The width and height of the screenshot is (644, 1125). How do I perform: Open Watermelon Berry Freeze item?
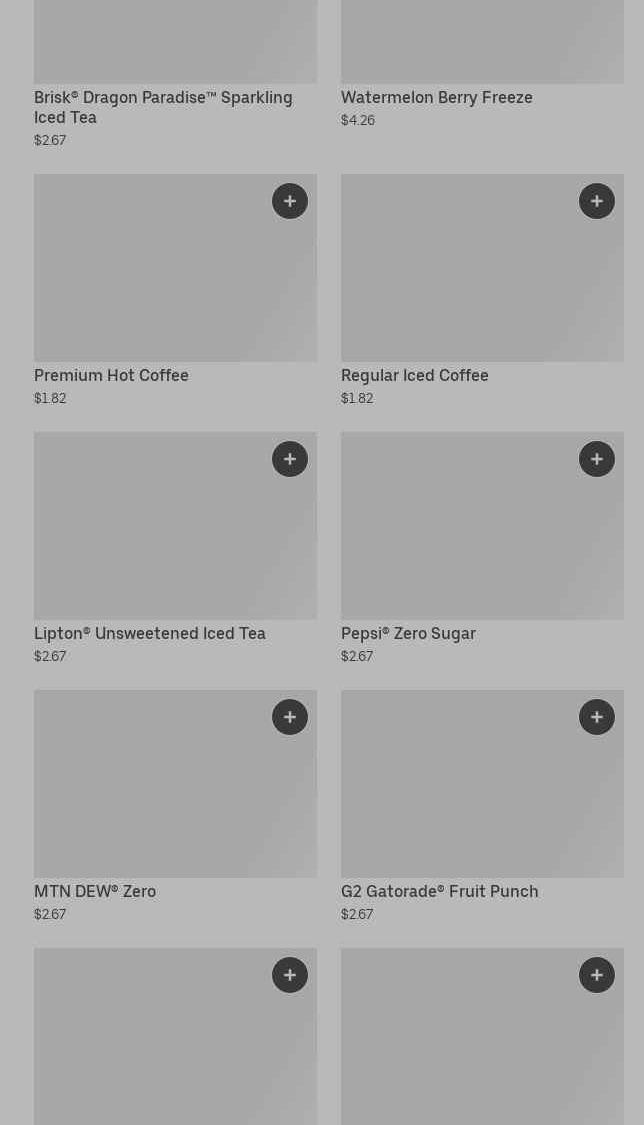click(482, 65)
